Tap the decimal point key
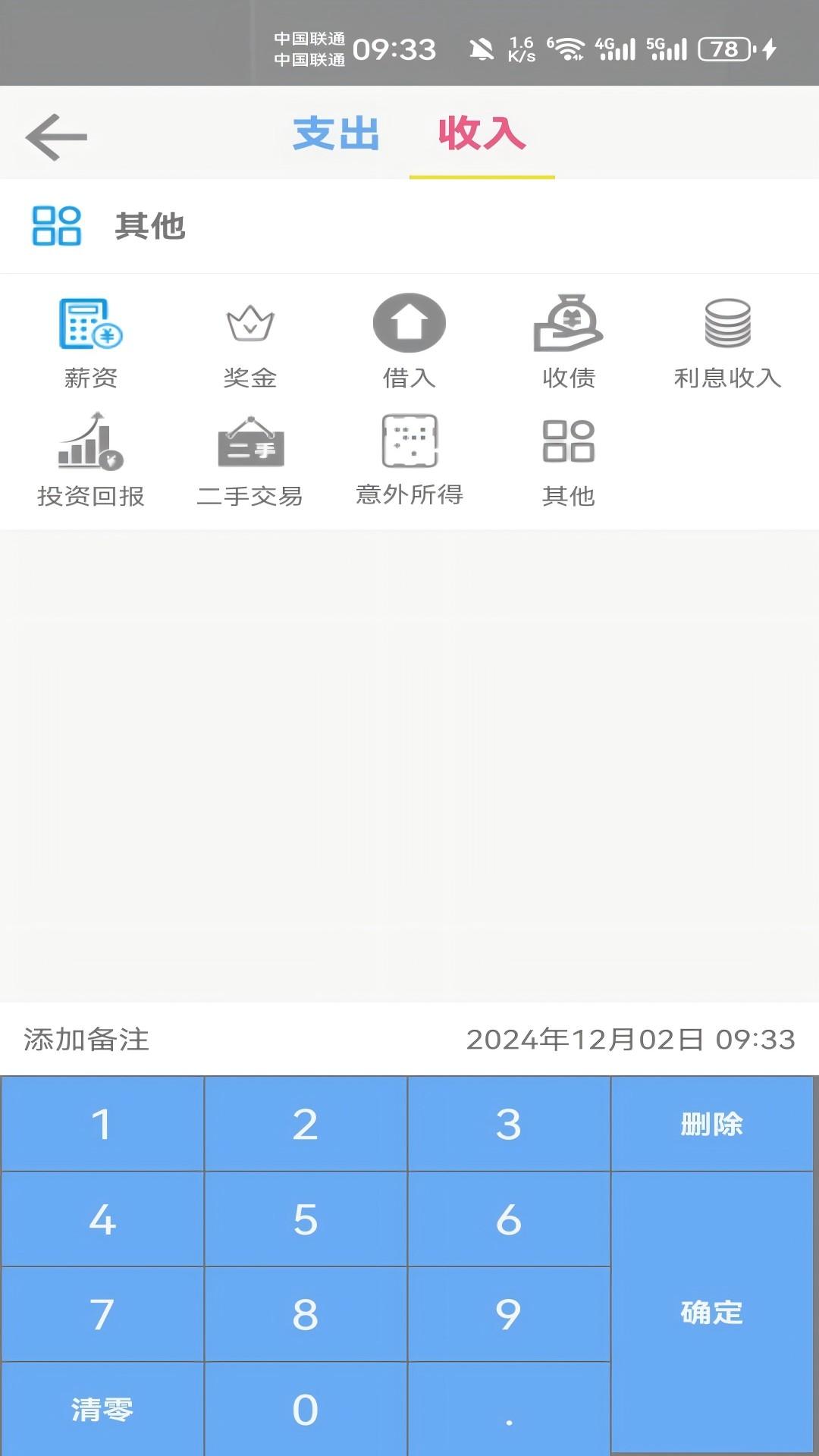This screenshot has height=1456, width=819. (x=509, y=1409)
